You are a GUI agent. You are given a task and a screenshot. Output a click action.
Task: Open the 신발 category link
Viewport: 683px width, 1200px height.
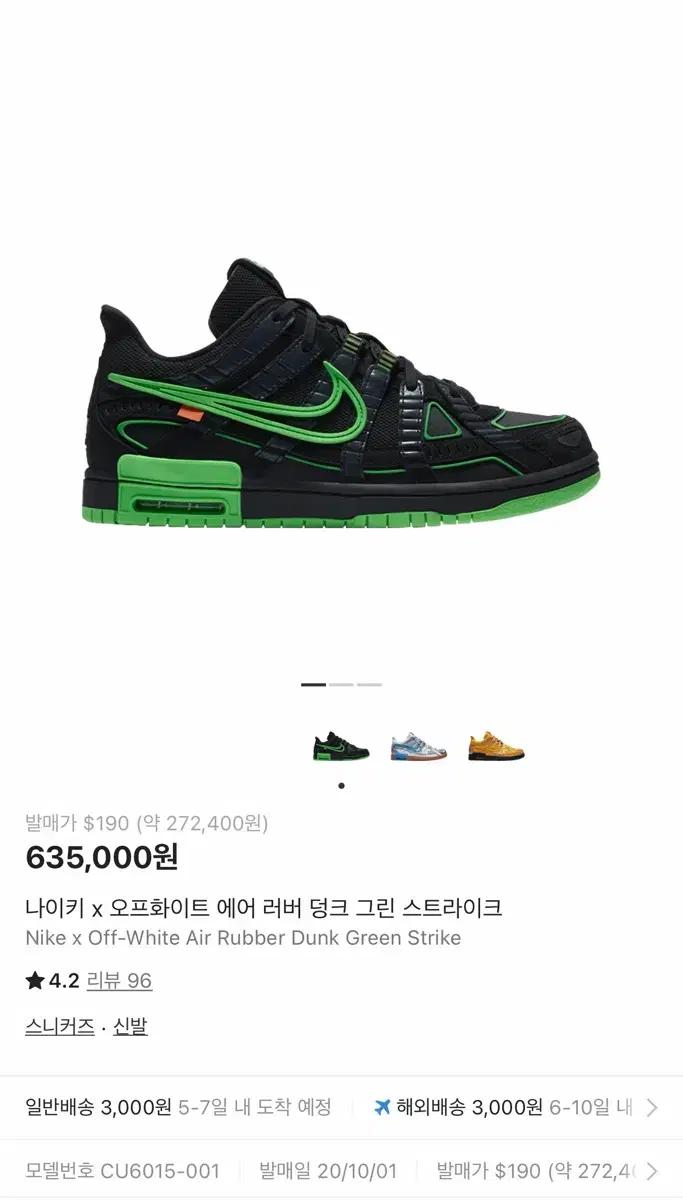(130, 1027)
